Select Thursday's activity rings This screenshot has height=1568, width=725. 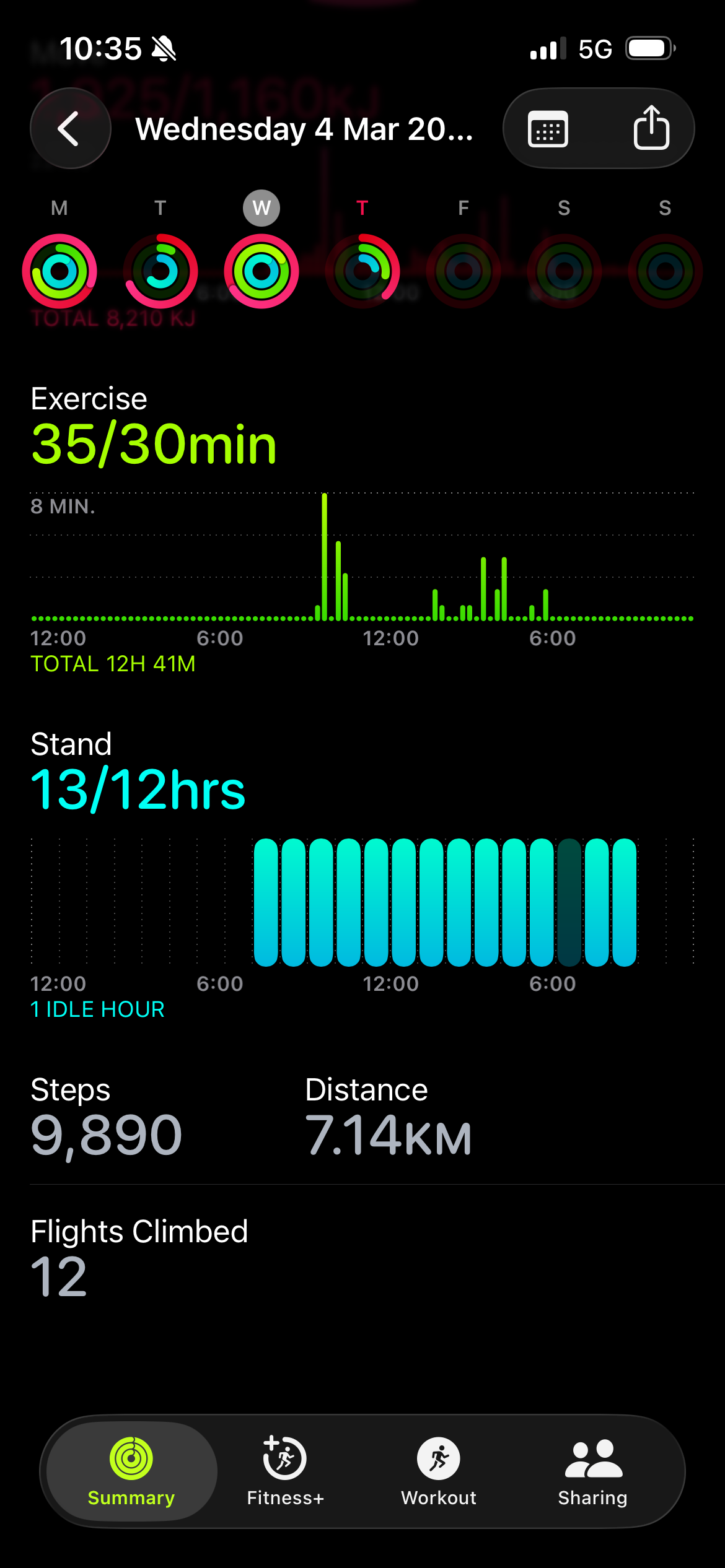[x=362, y=271]
